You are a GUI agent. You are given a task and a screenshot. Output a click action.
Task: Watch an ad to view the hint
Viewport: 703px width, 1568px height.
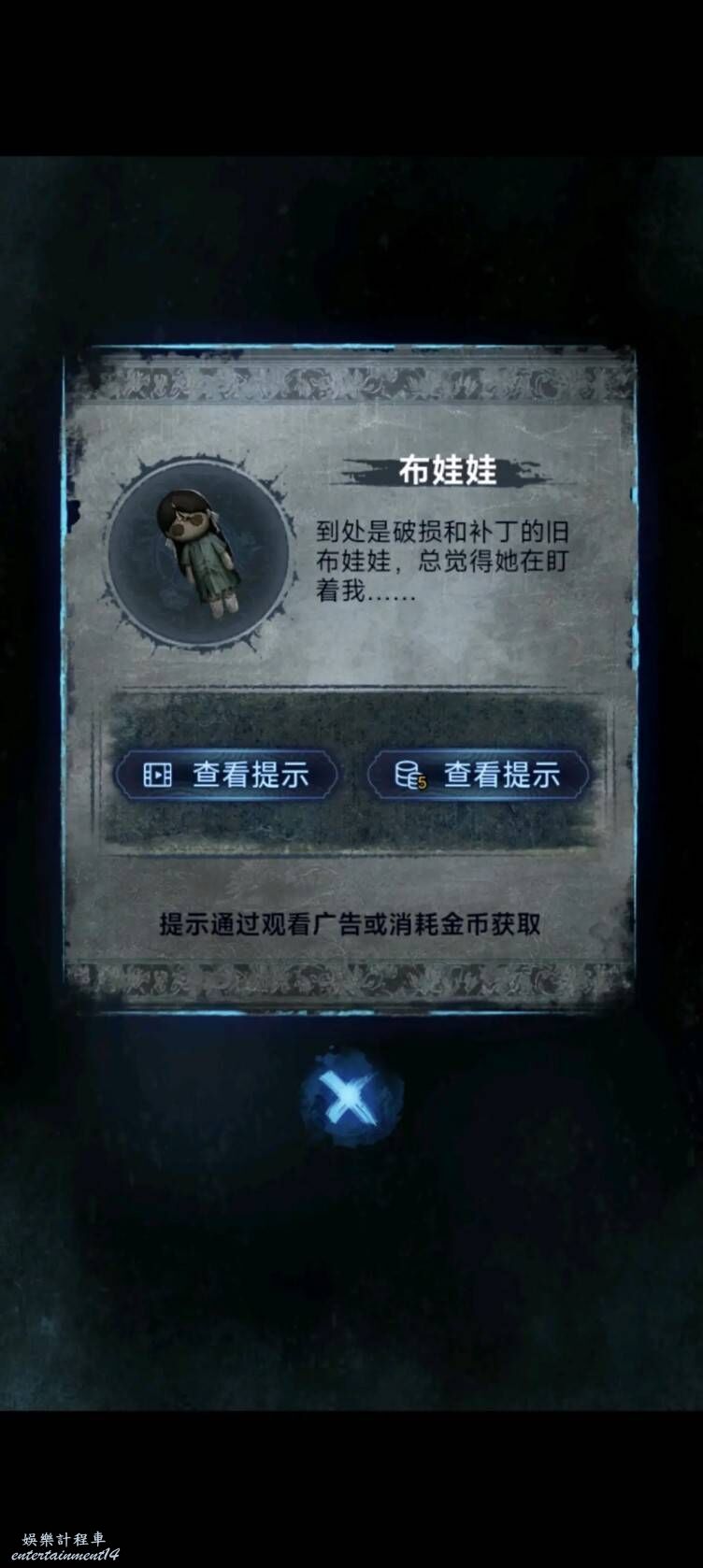[225, 775]
